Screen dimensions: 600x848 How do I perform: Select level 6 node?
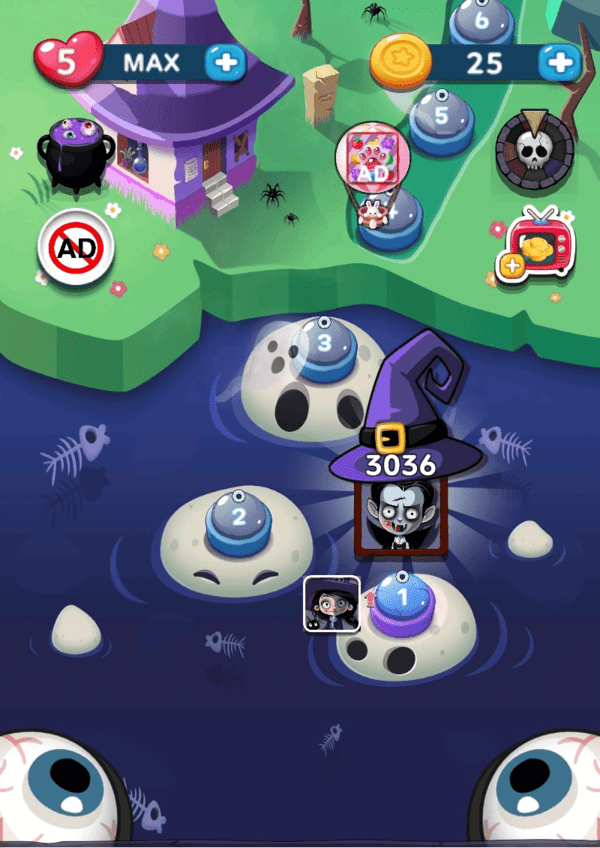click(481, 22)
